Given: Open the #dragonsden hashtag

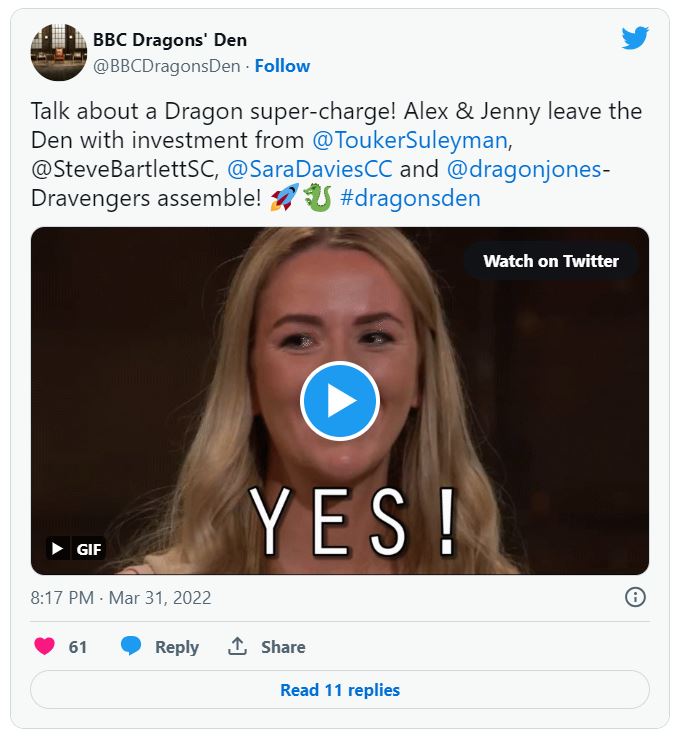Looking at the screenshot, I should (410, 198).
